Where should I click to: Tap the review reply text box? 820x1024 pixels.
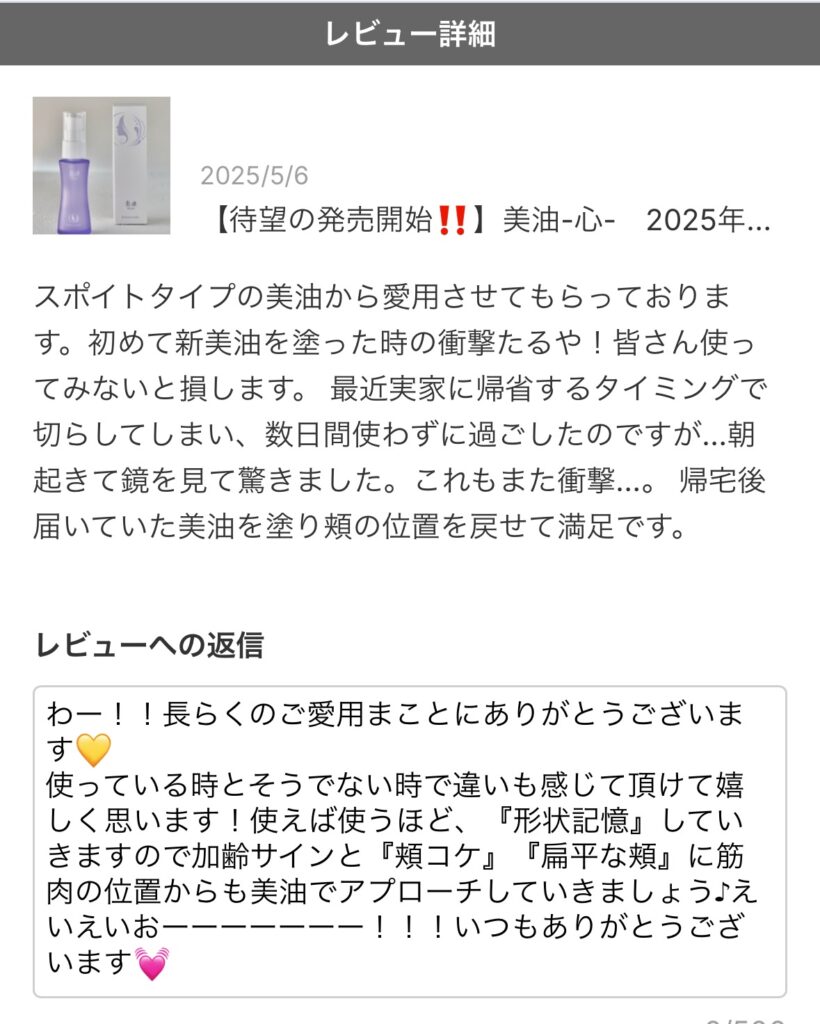click(410, 840)
